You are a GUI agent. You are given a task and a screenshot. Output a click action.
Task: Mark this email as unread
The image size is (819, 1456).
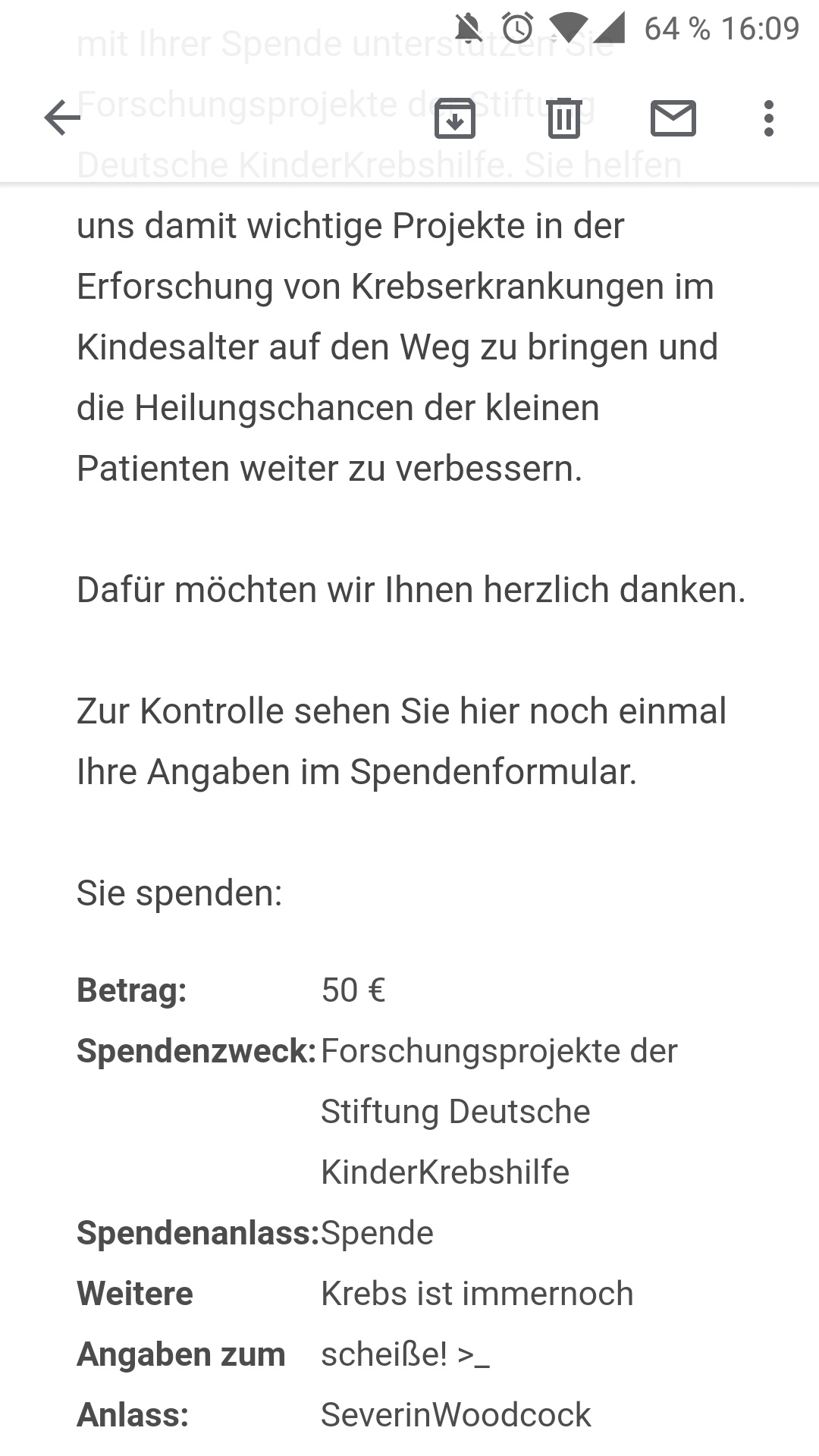tap(673, 118)
